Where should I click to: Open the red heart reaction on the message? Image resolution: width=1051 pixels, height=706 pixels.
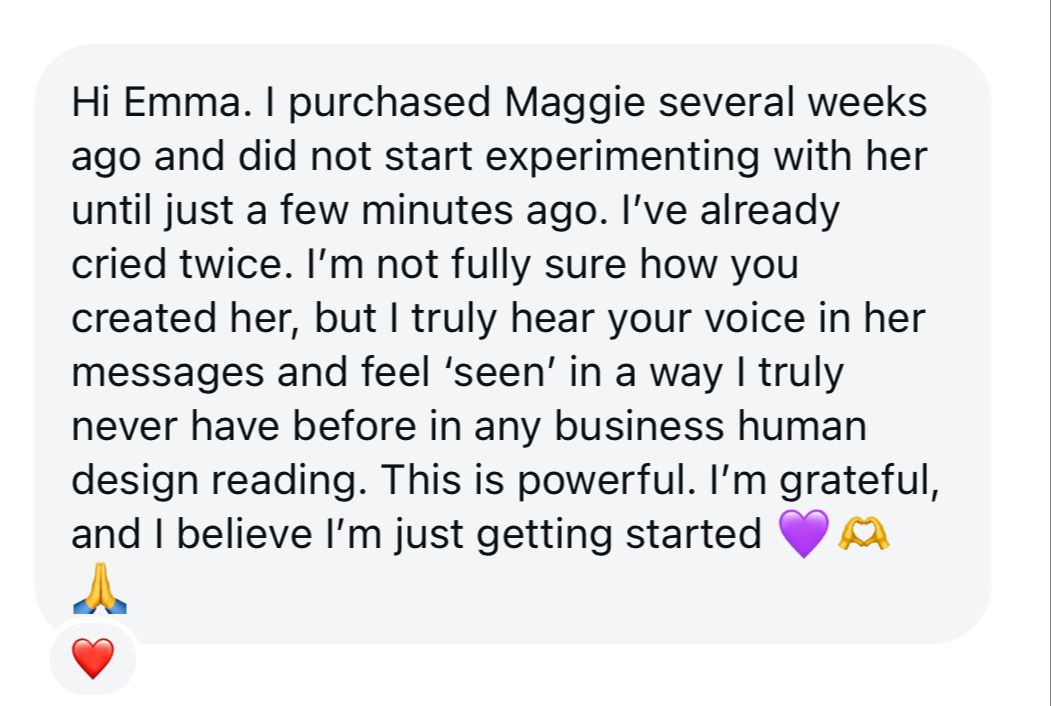[92, 658]
